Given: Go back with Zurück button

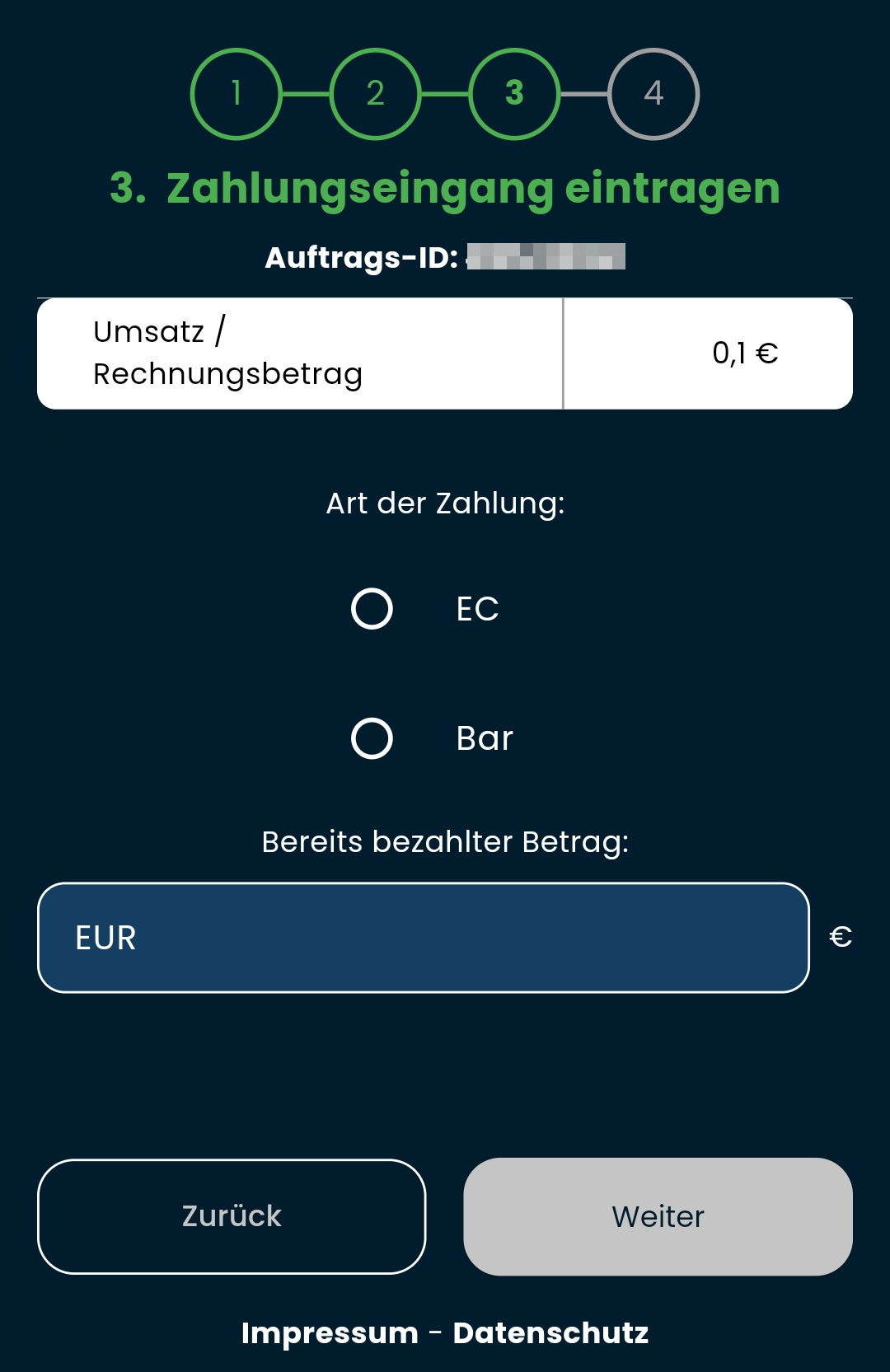Looking at the screenshot, I should coord(232,1216).
